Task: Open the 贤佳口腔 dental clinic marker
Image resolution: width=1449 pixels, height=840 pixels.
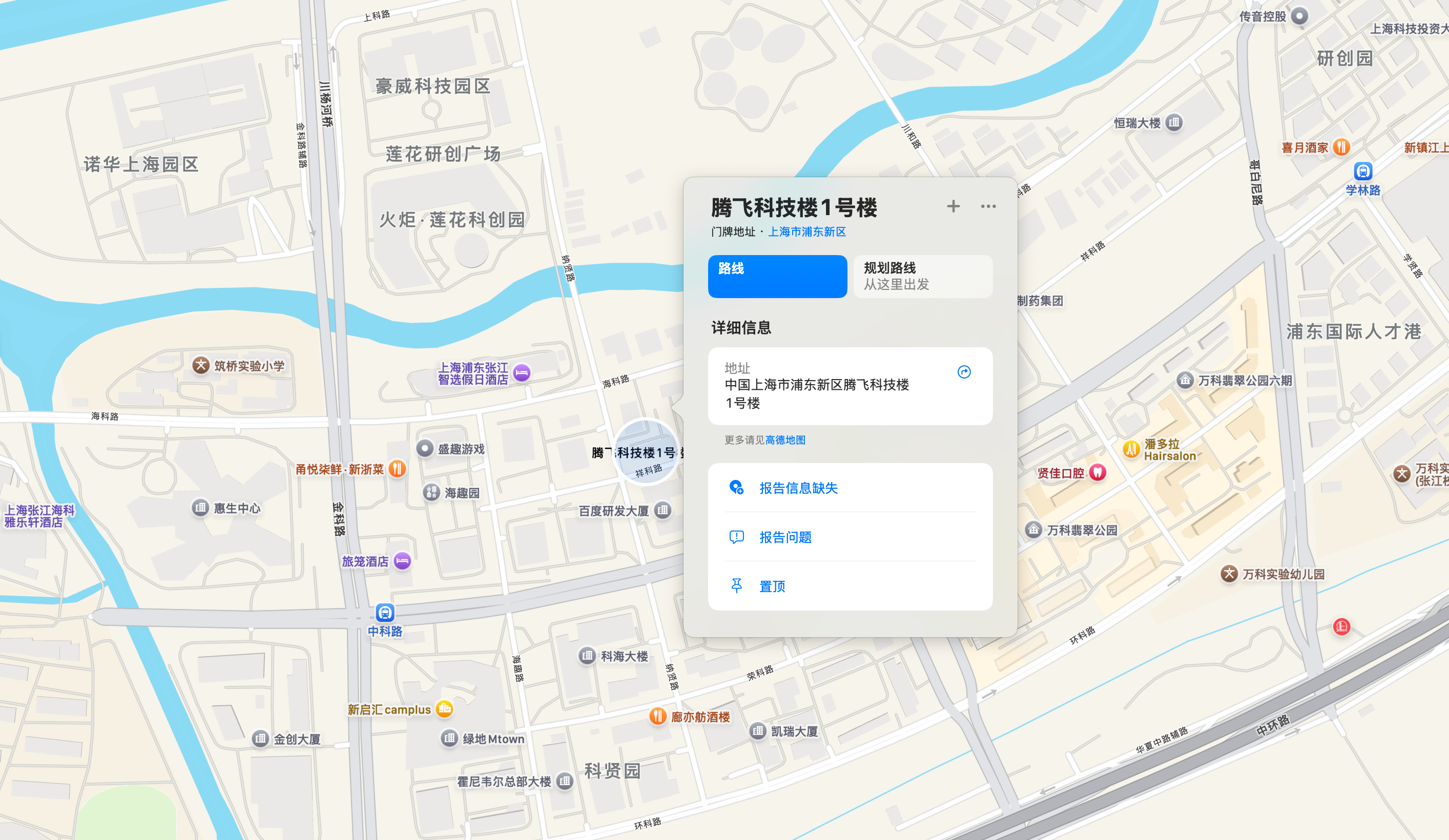Action: (x=1097, y=473)
